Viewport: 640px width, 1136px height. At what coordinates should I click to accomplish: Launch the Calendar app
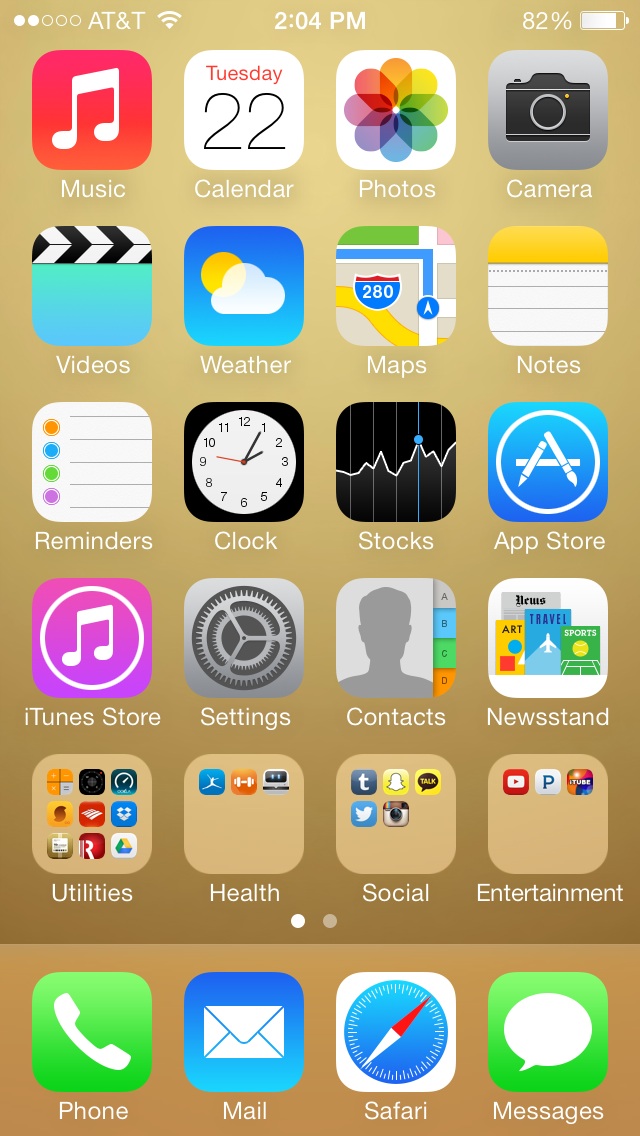pyautogui.click(x=244, y=110)
